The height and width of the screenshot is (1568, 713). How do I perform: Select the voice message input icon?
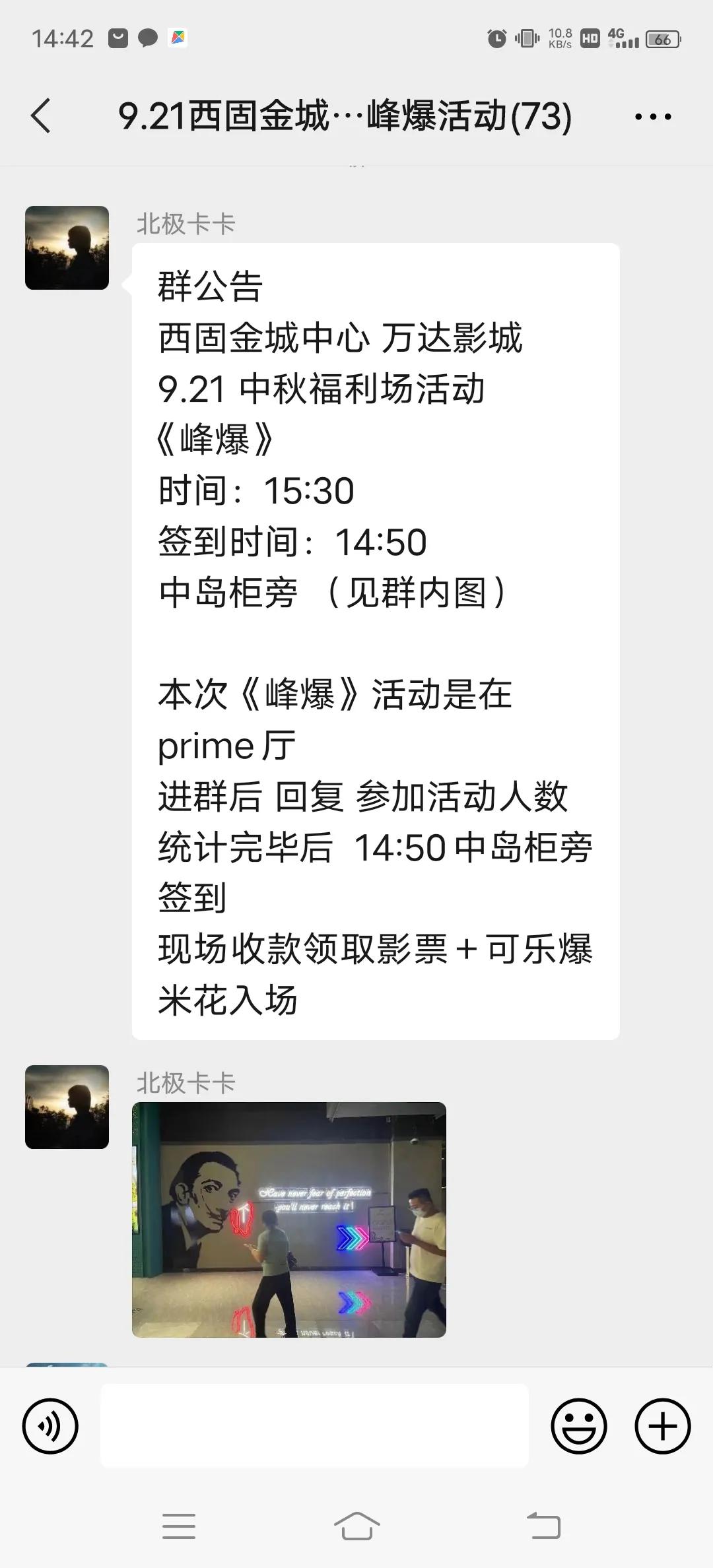(x=50, y=1425)
